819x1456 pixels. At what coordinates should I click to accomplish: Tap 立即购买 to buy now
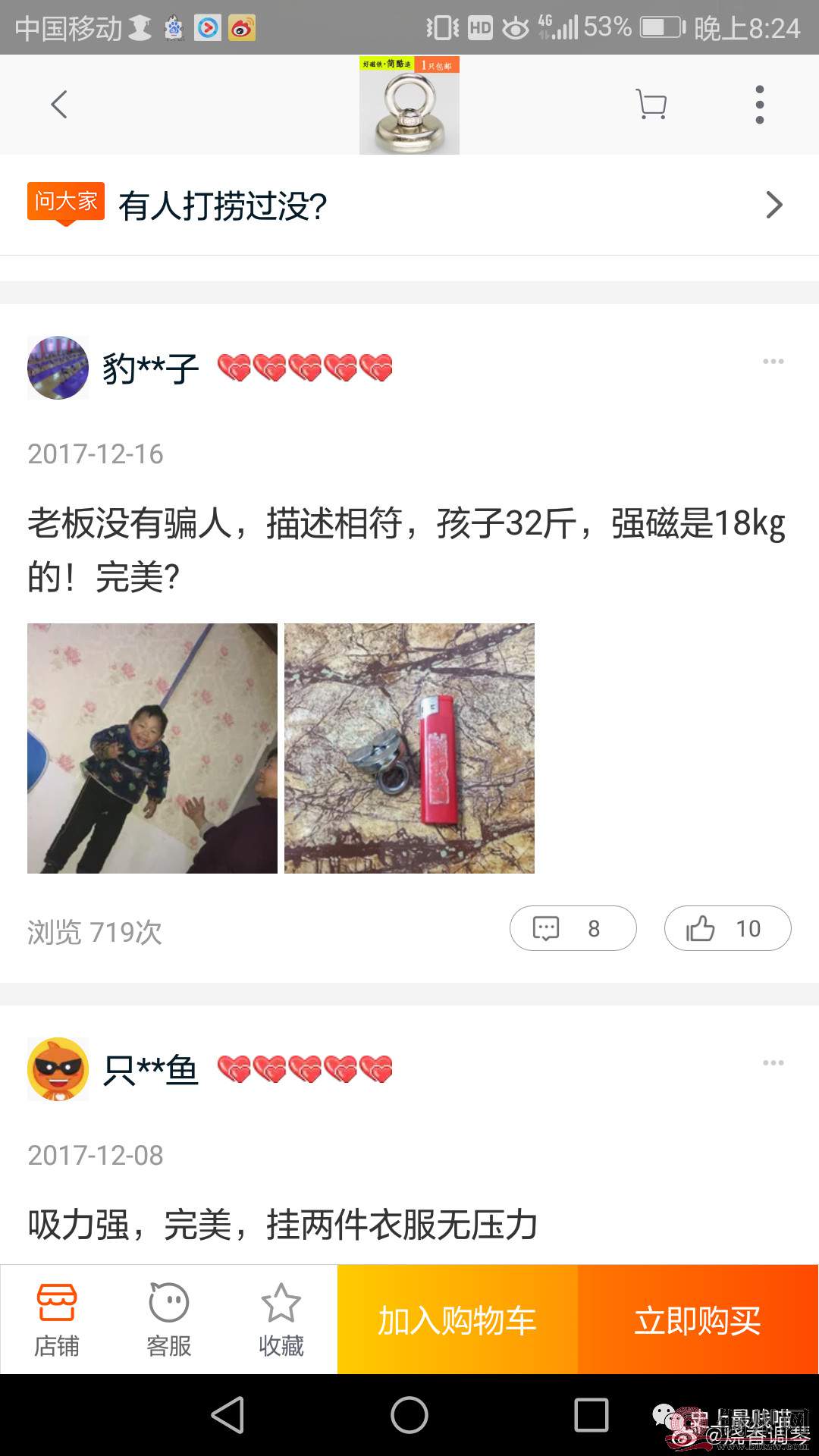click(x=698, y=1319)
